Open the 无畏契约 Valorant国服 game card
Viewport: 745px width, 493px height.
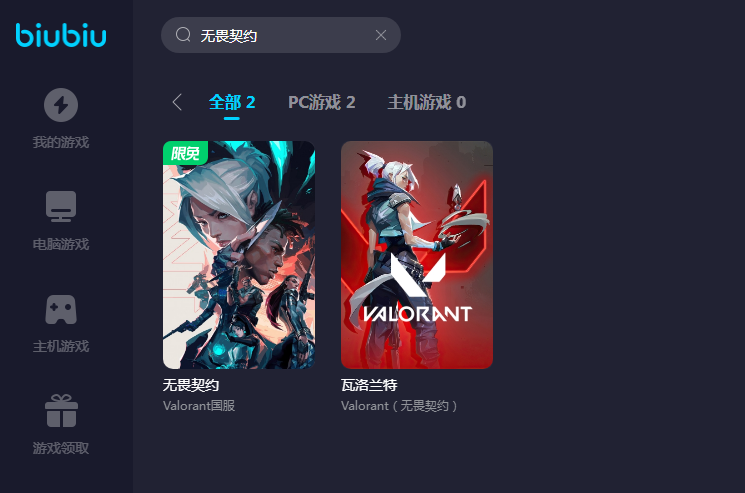[239, 255]
